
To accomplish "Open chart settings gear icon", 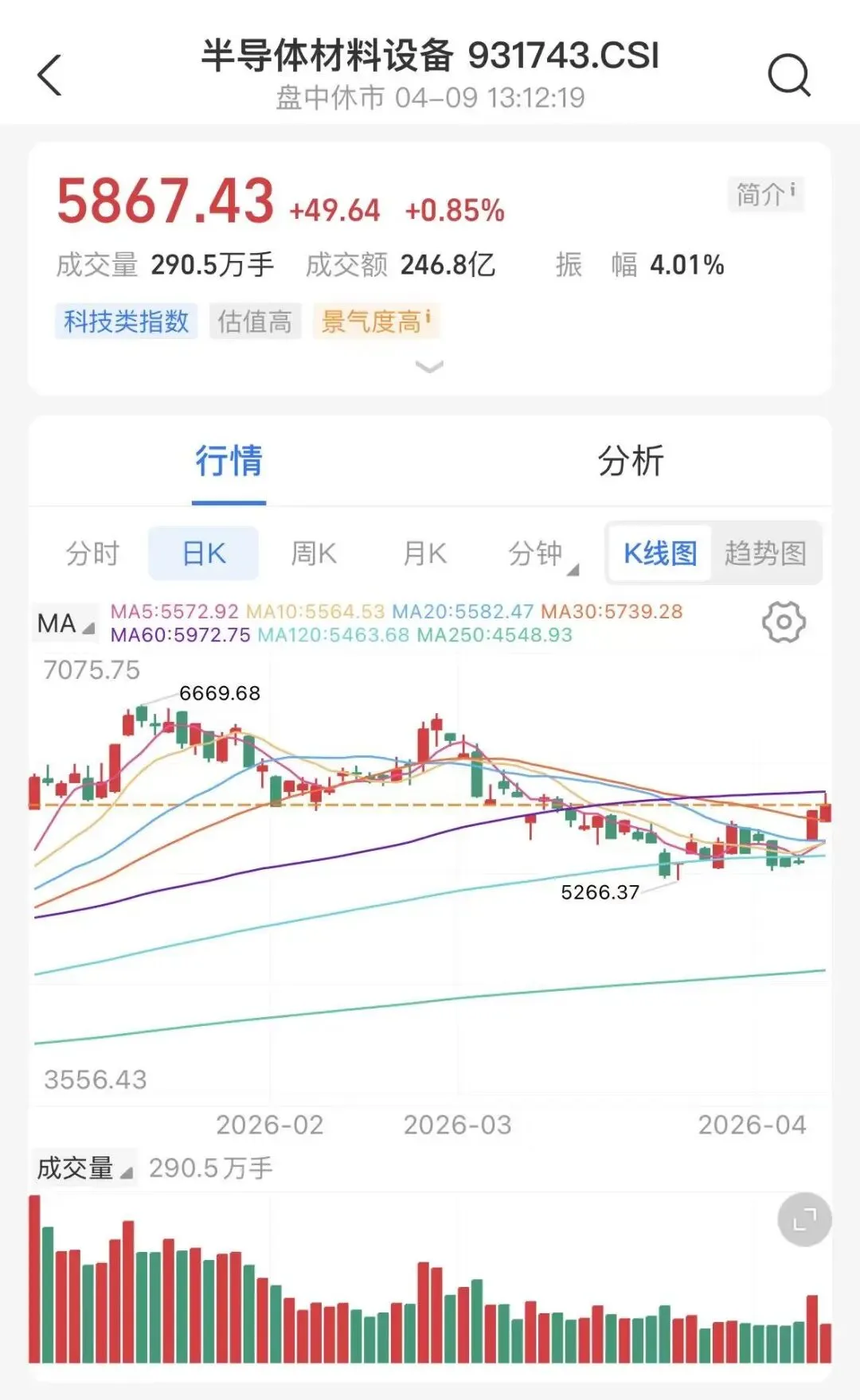I will pos(784,622).
